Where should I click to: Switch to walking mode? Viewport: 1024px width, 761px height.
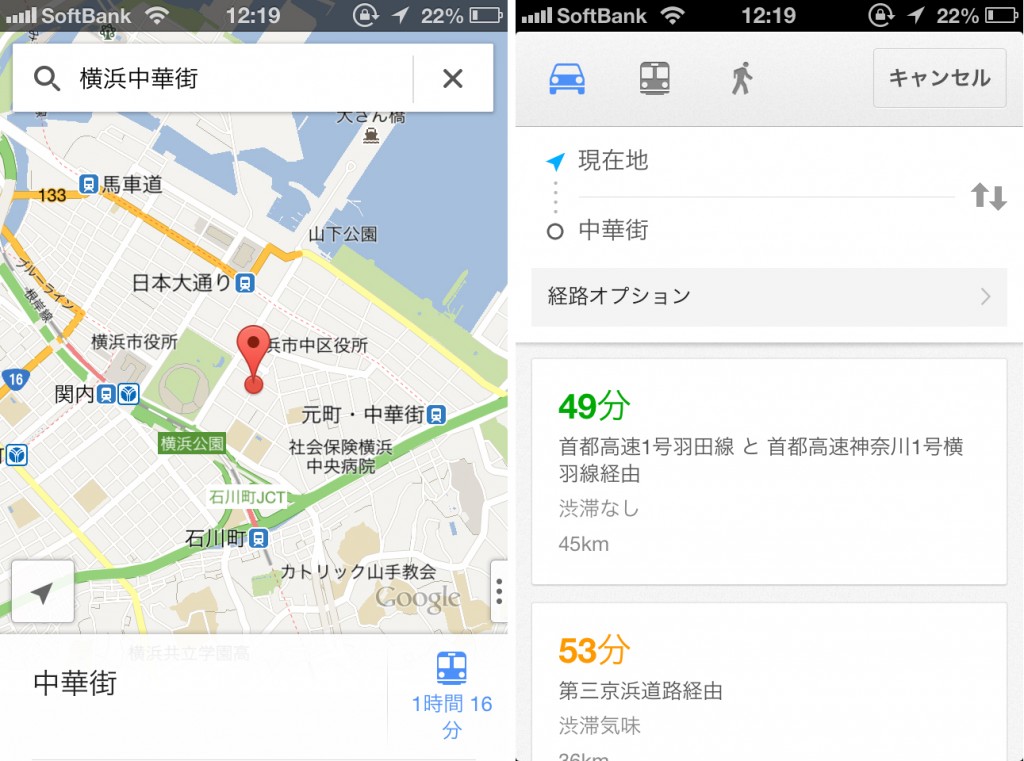(x=741, y=78)
